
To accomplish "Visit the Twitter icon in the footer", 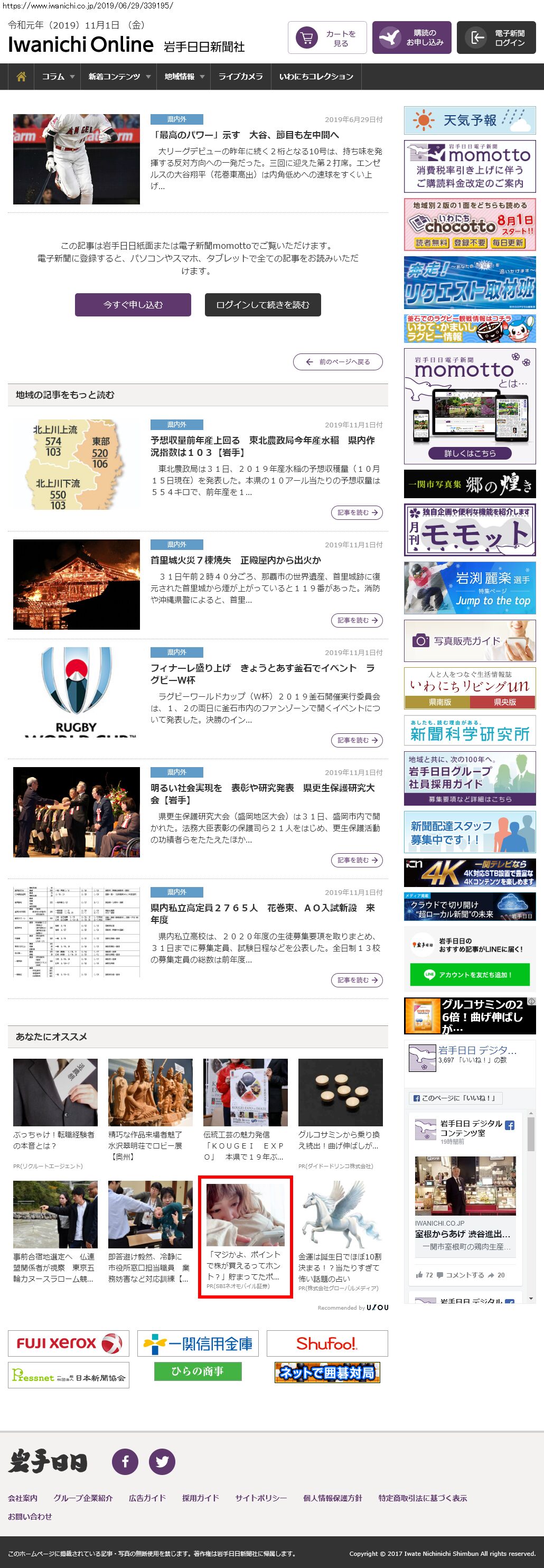I will tap(162, 1461).
